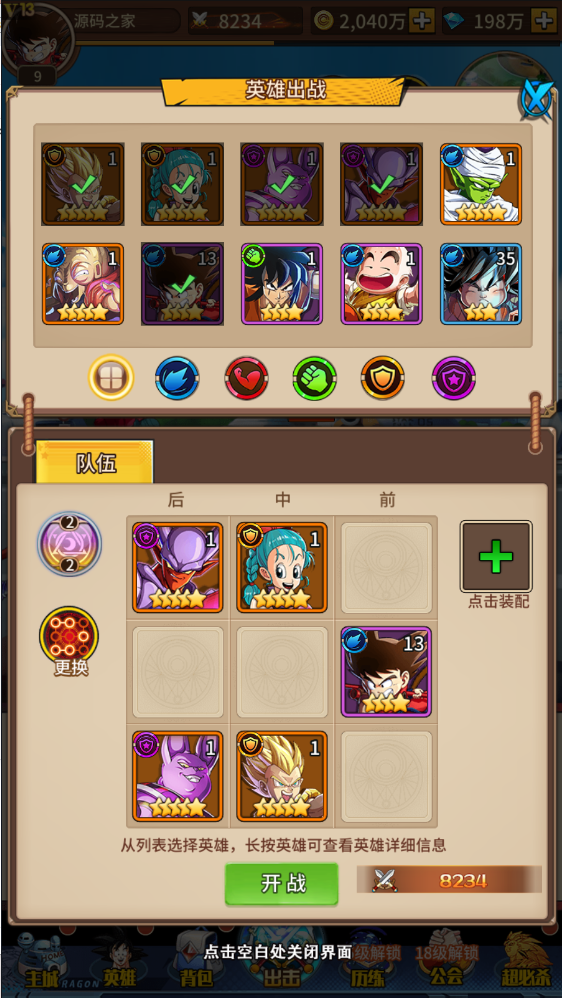Filter heroes by the purple star shield type
The height and width of the screenshot is (998, 562).
click(453, 378)
